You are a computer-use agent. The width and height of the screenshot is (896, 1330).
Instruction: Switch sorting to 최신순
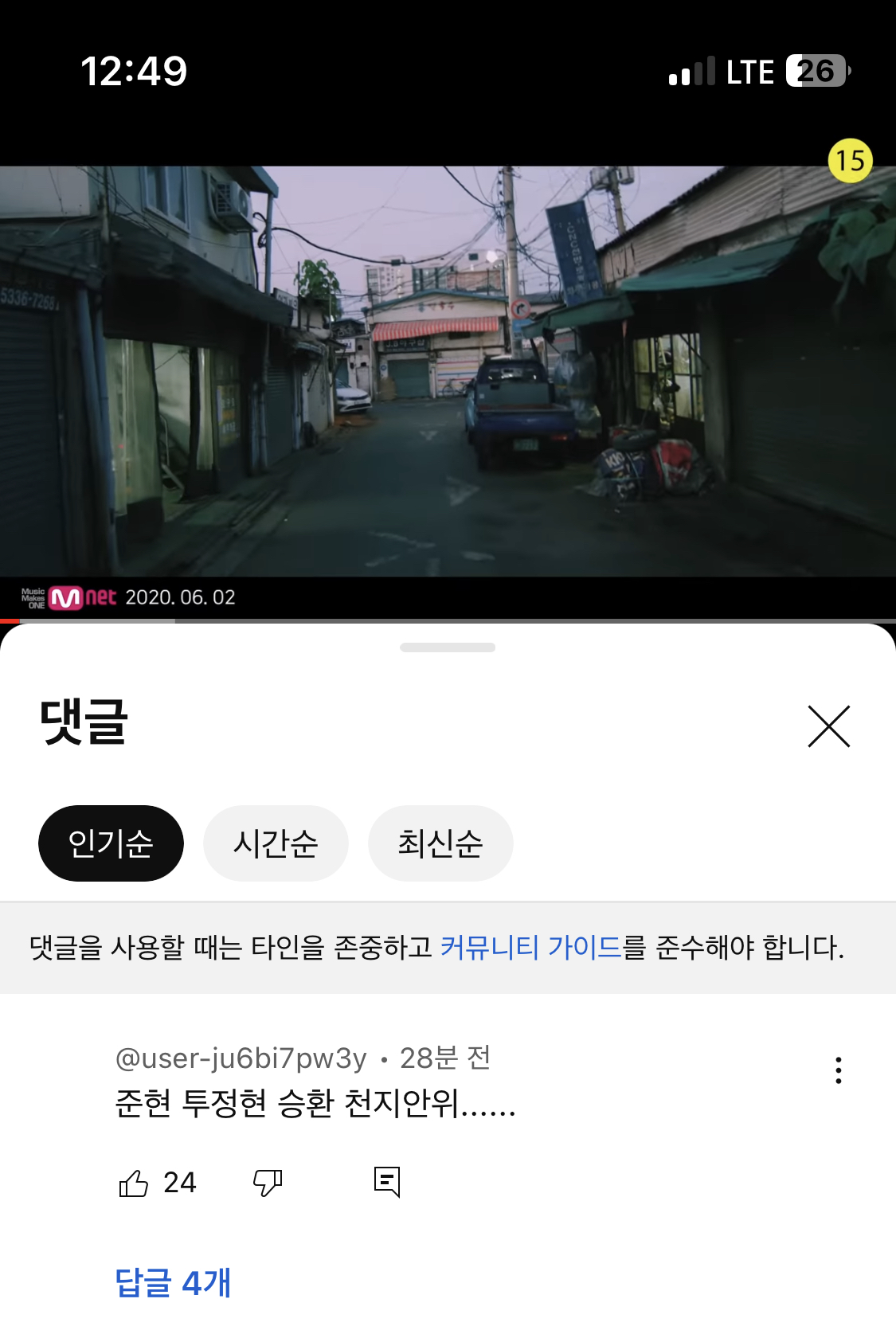(x=440, y=843)
